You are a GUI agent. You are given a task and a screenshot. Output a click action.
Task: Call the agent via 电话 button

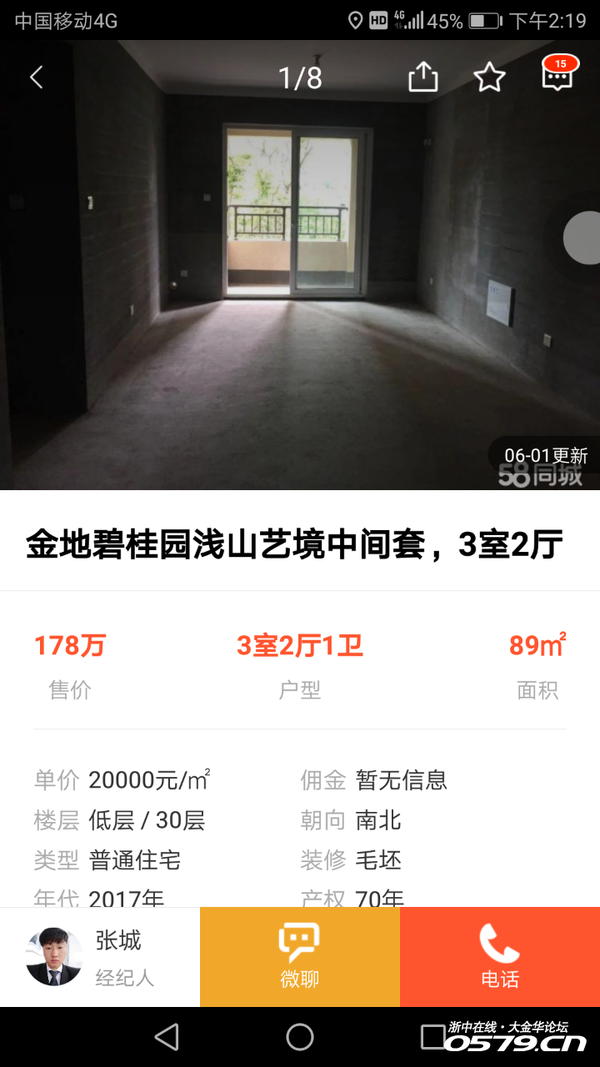coord(500,956)
